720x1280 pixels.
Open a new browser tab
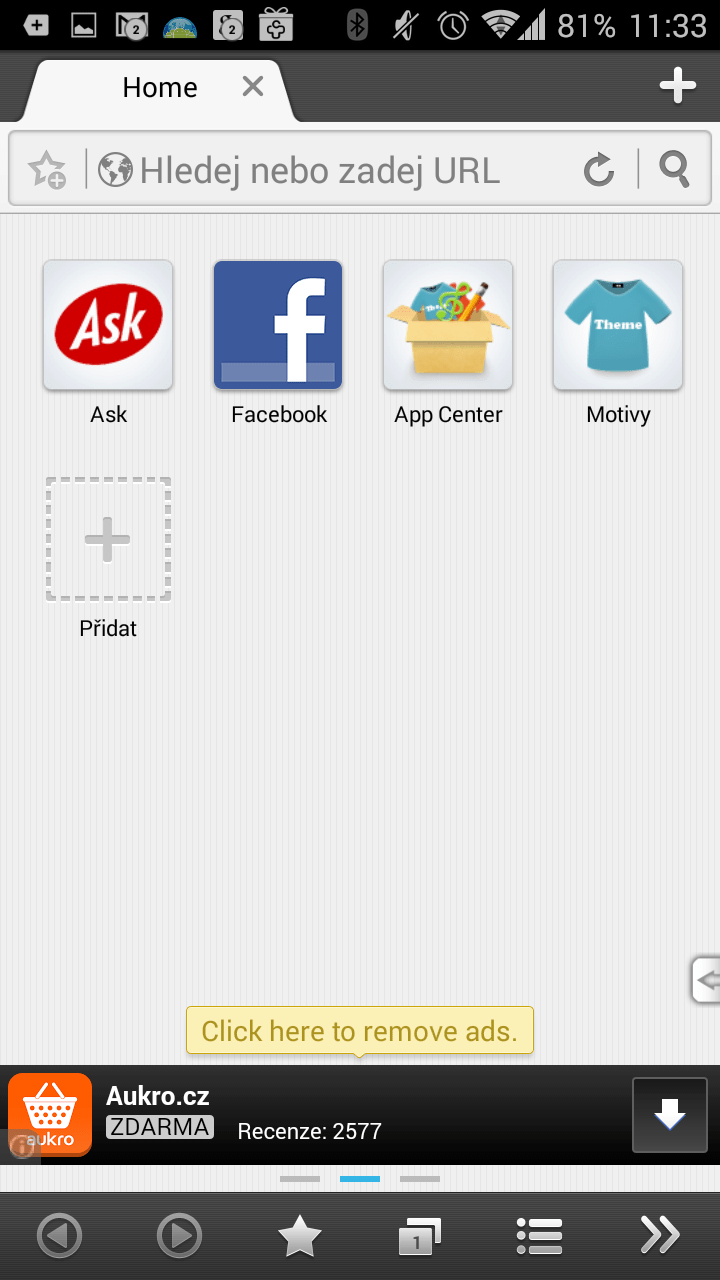point(677,86)
